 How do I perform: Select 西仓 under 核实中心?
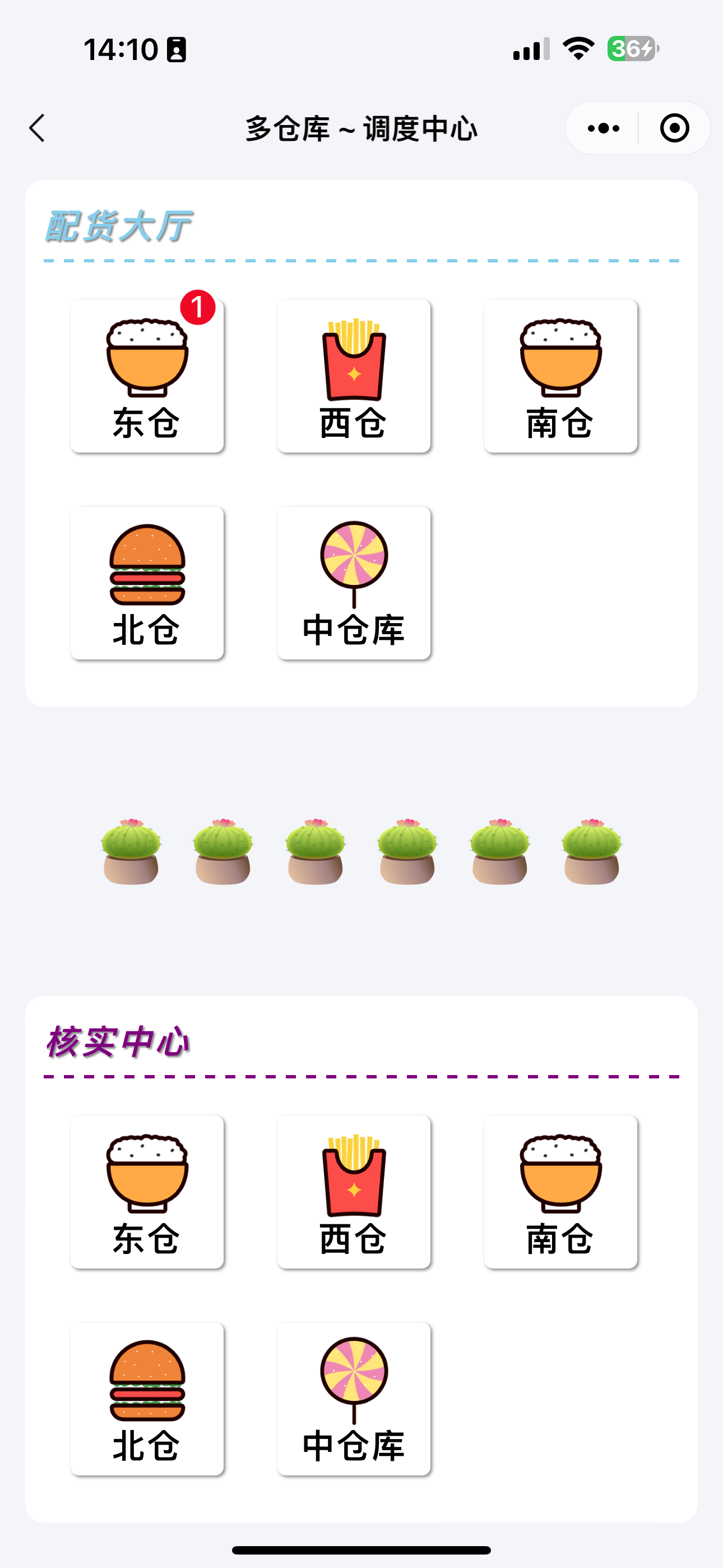pos(354,1191)
